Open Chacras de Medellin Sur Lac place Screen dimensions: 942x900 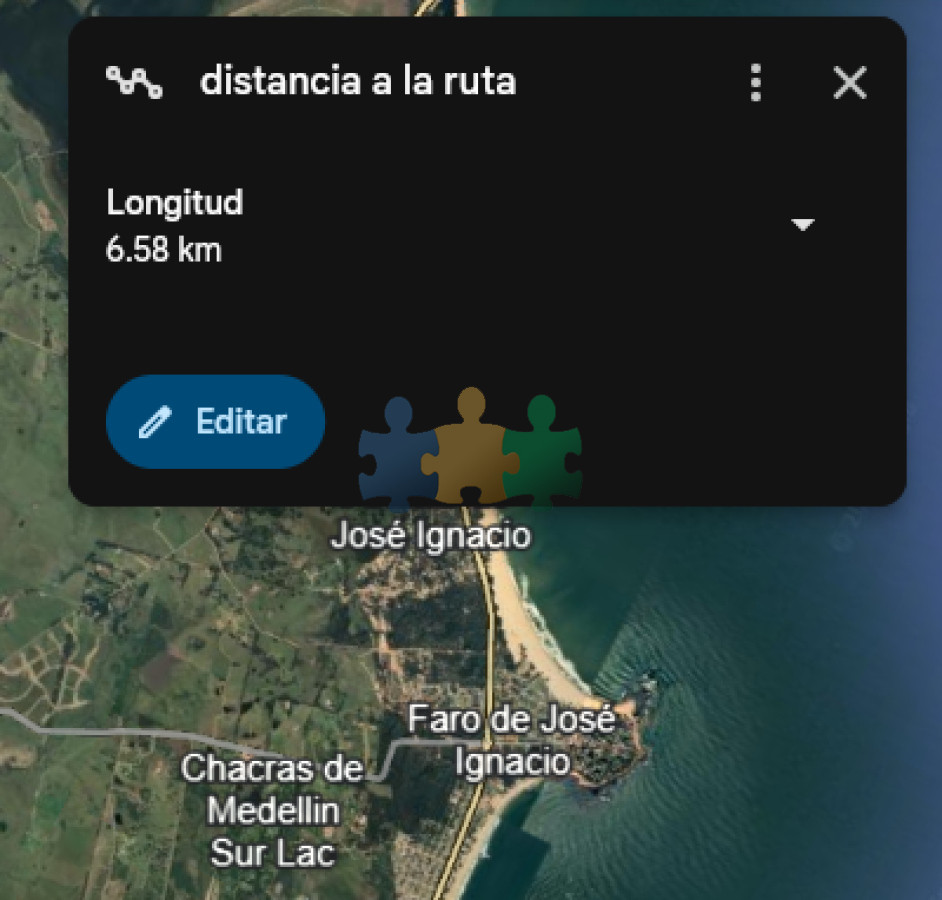coord(272,810)
